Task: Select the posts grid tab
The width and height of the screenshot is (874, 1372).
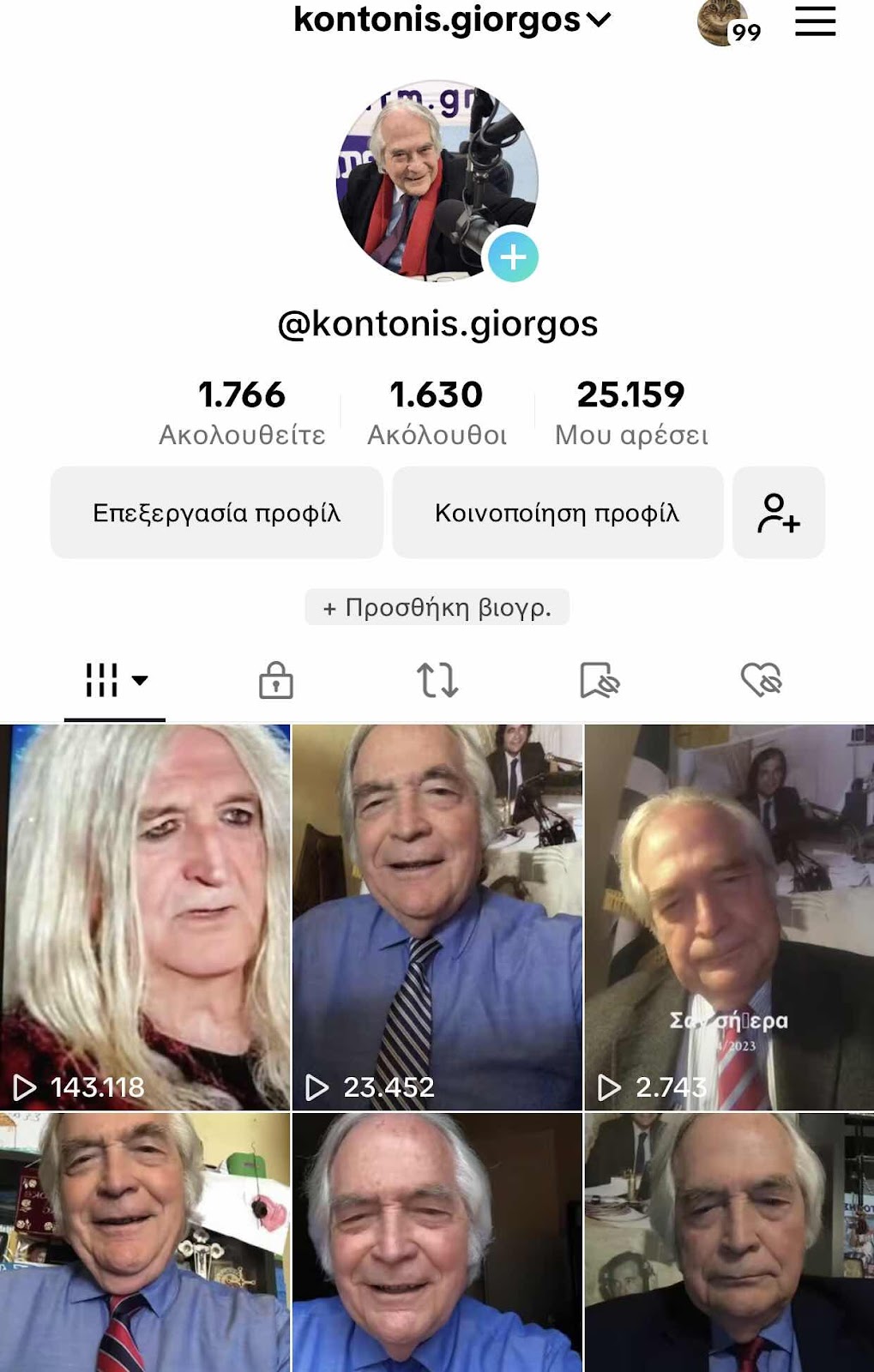Action: tap(114, 681)
